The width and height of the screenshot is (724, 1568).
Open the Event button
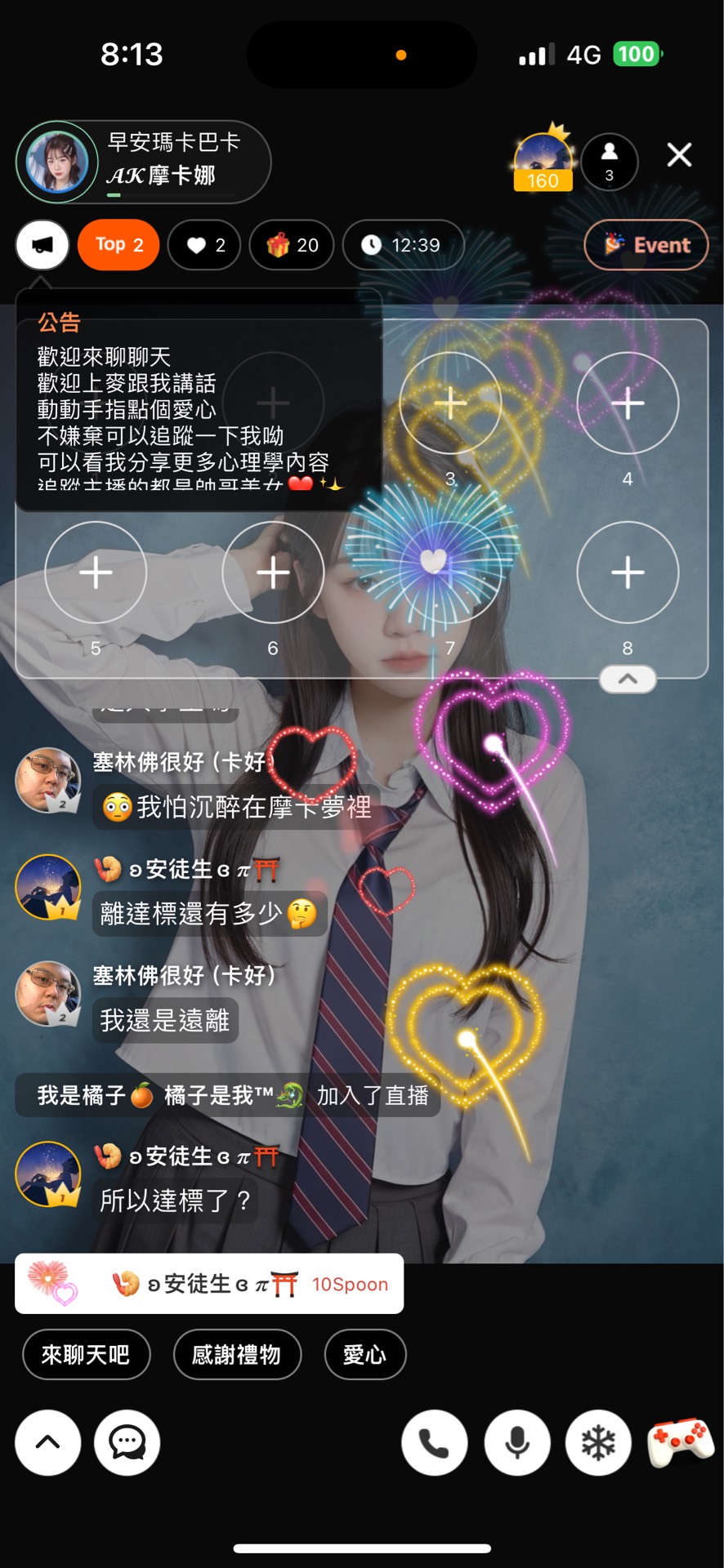point(646,245)
